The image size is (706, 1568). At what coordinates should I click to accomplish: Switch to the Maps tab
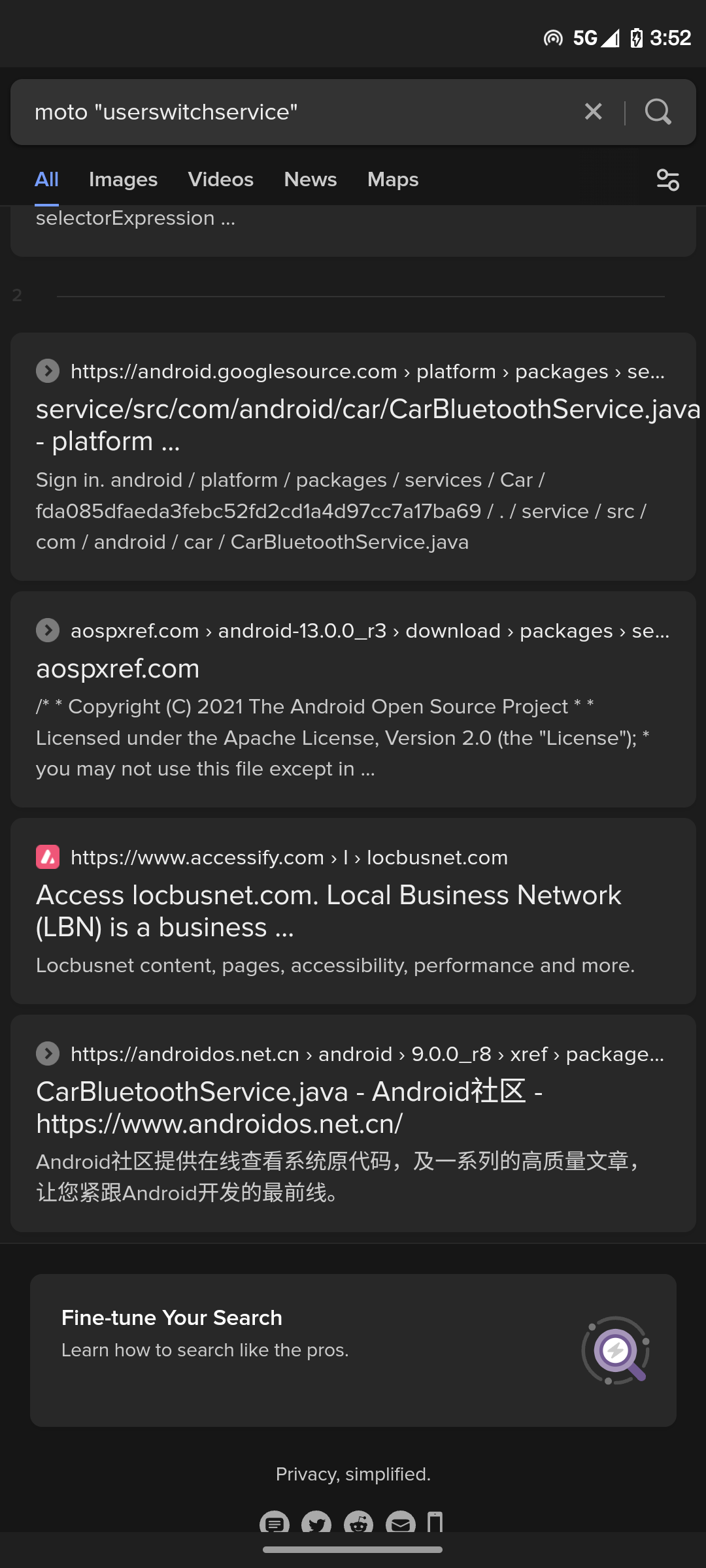point(393,180)
